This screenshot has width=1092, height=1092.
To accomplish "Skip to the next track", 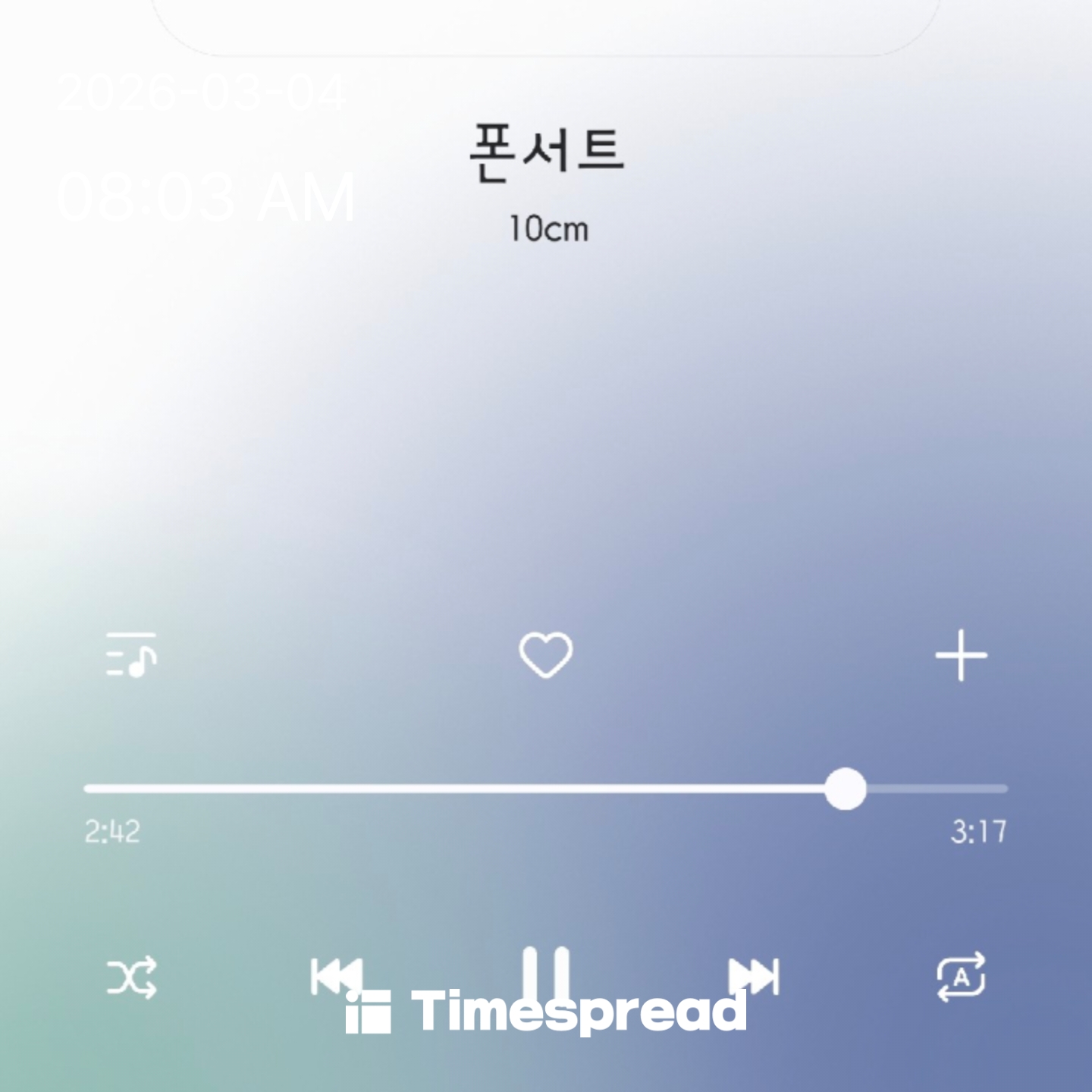I will point(753,976).
